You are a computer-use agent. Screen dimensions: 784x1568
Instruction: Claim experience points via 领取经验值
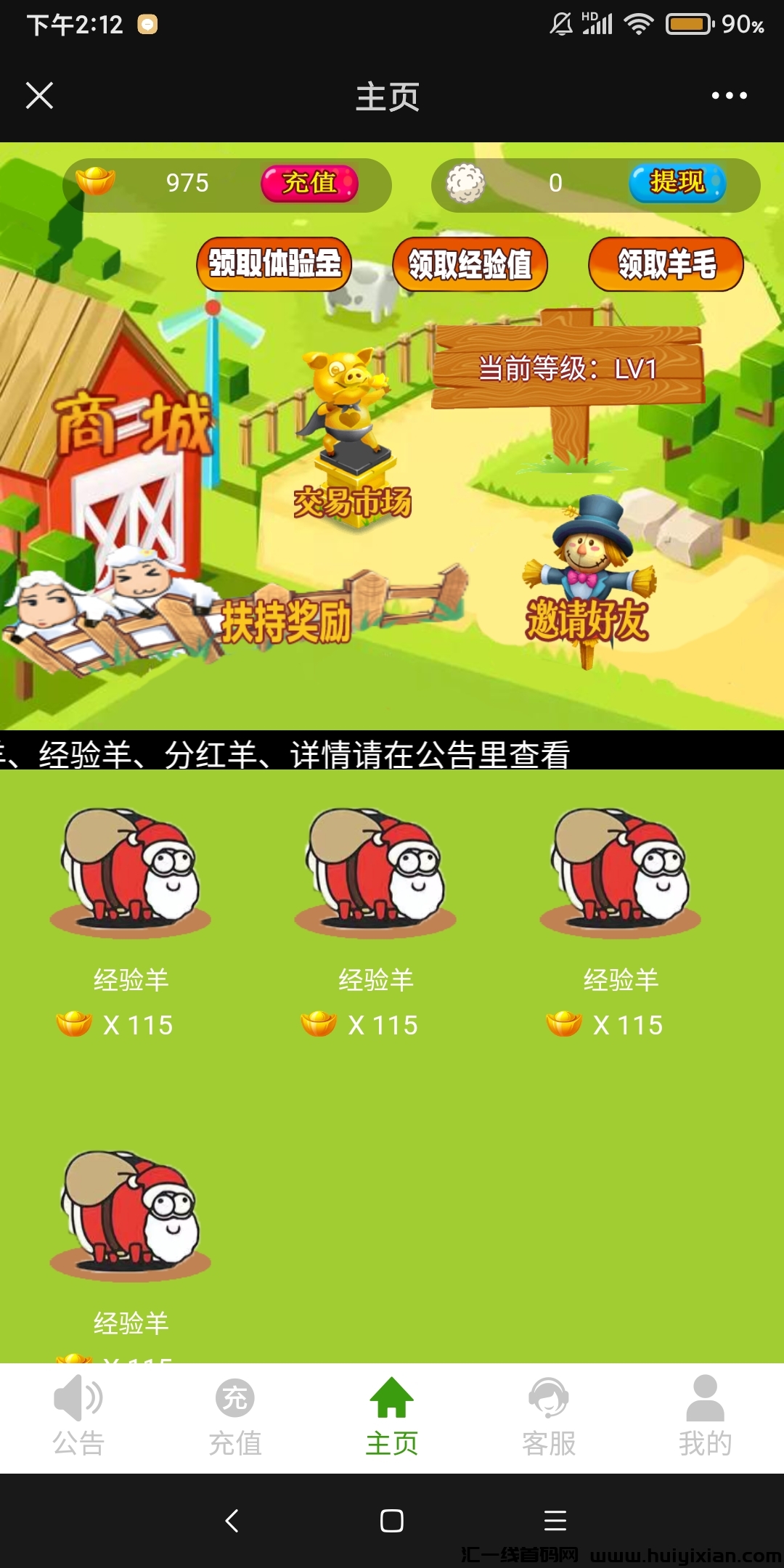point(470,264)
